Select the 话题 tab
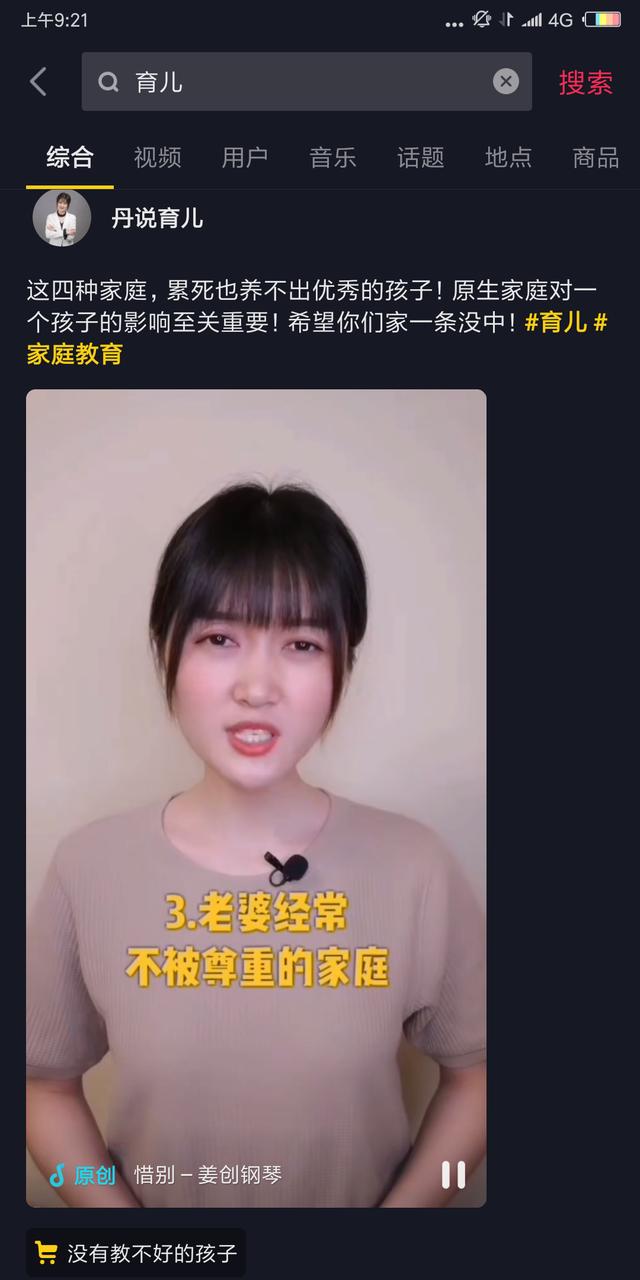This screenshot has height=1280, width=640. click(420, 157)
